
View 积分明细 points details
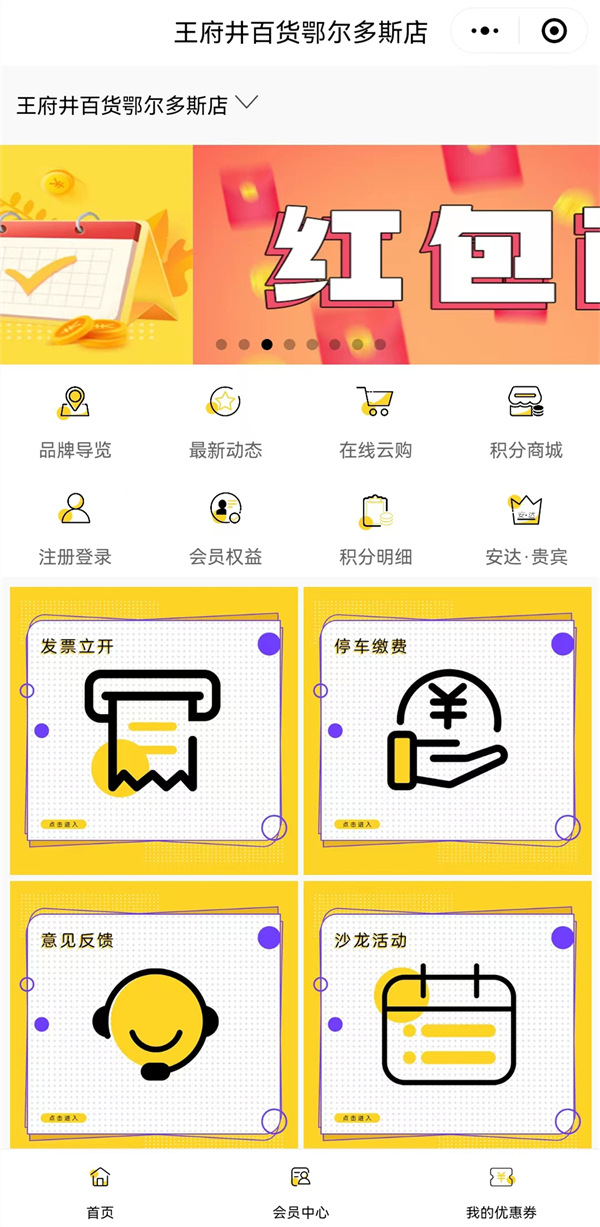pyautogui.click(x=375, y=529)
